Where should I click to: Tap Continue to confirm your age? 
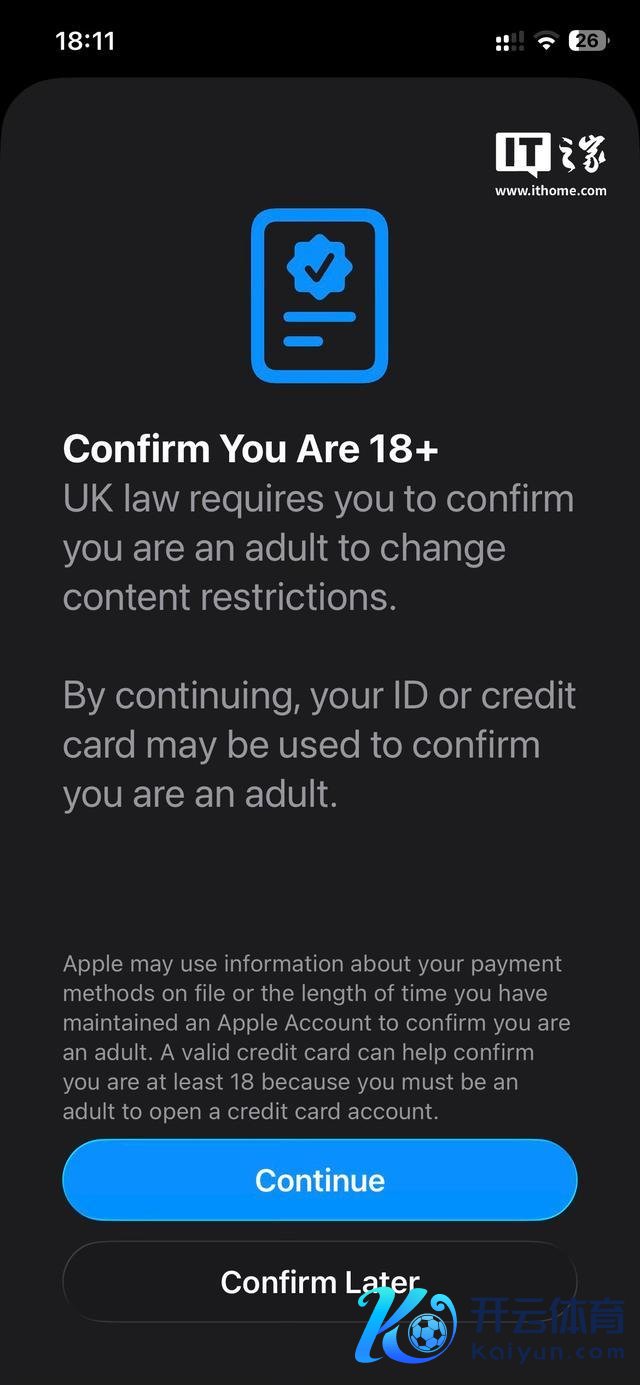tap(320, 1180)
